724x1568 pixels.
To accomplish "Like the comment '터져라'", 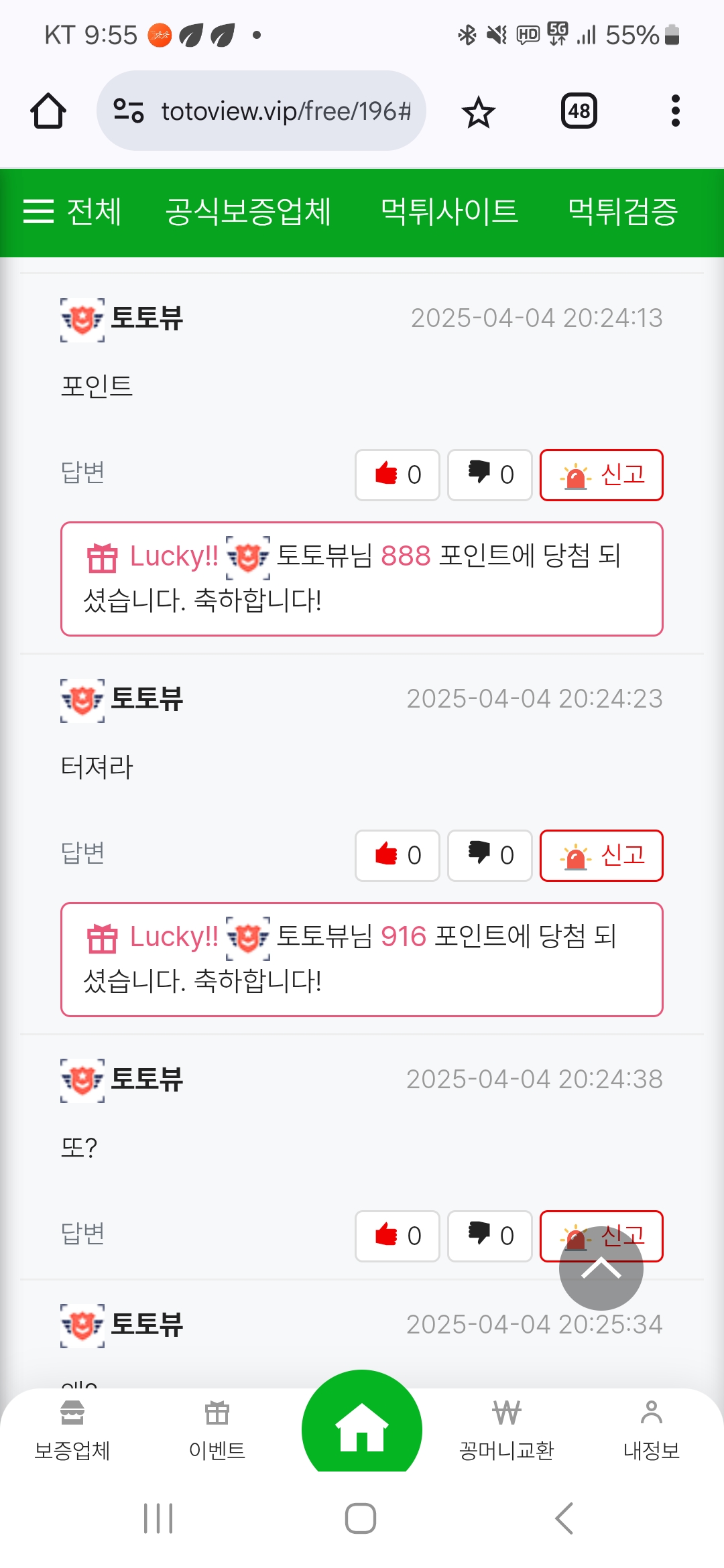I will tap(398, 855).
